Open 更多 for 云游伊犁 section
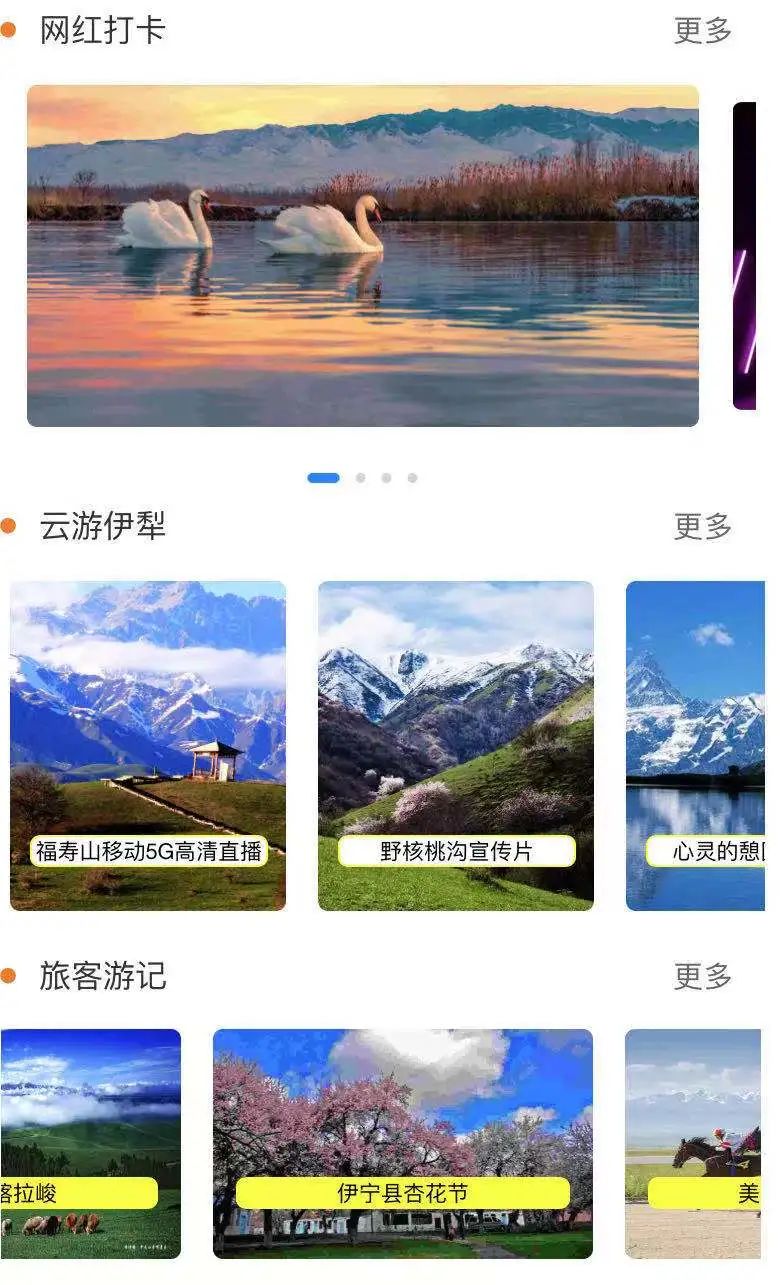780x1285 pixels. (702, 526)
